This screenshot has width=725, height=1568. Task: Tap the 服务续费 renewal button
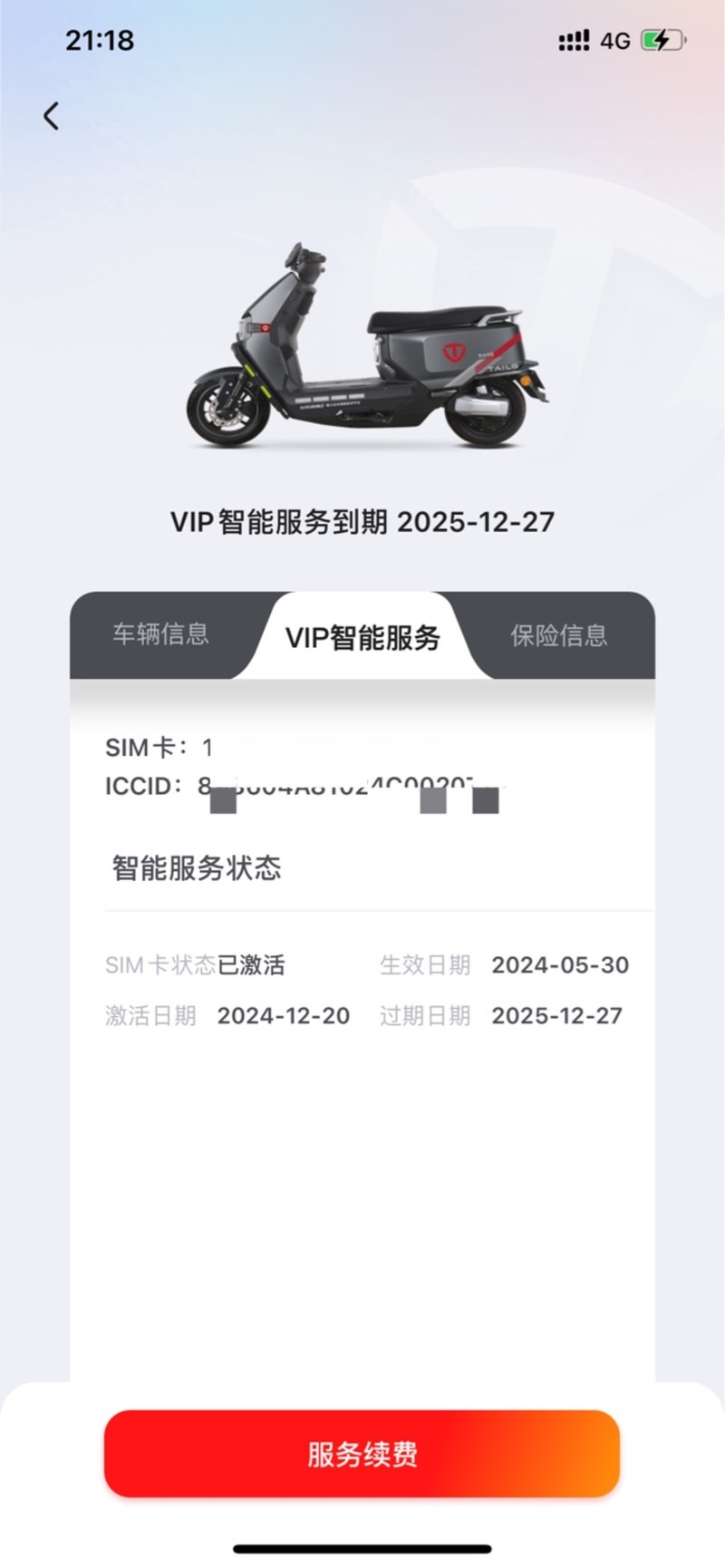(x=362, y=1454)
